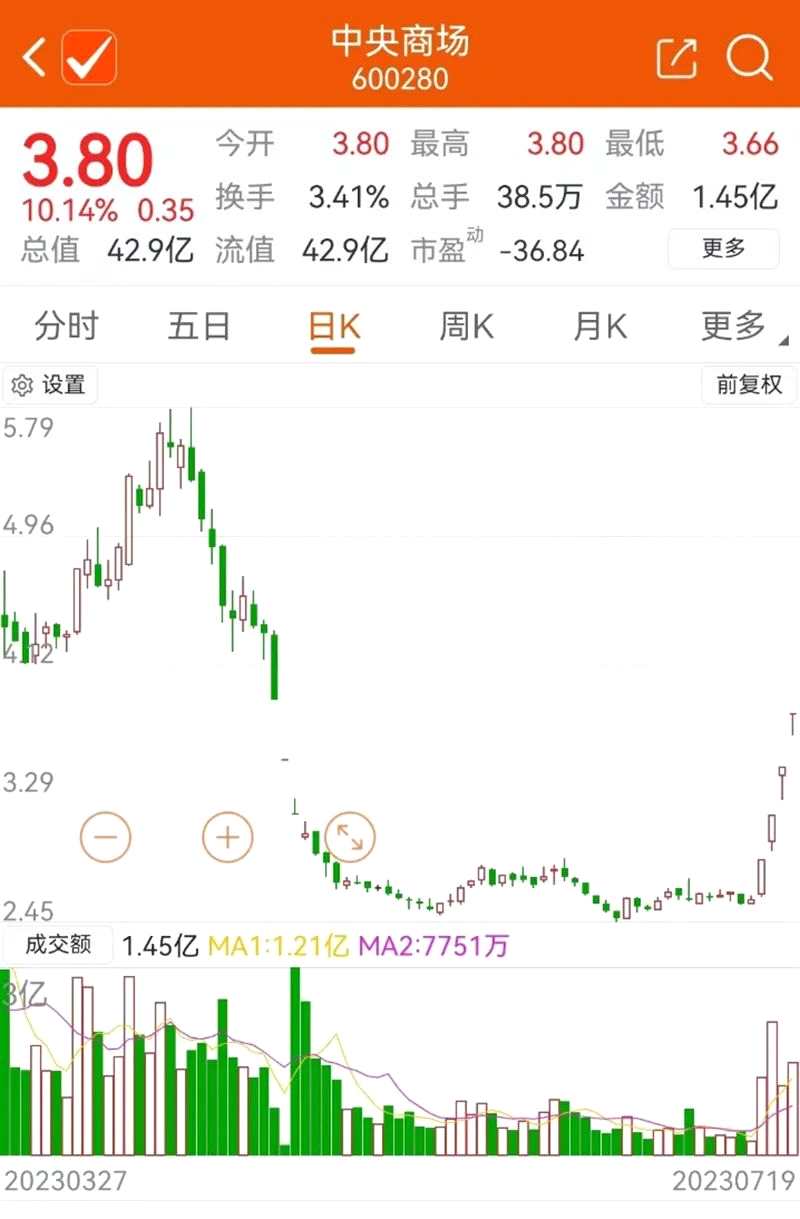
Task: Open stock search magnifier
Action: 748,58
